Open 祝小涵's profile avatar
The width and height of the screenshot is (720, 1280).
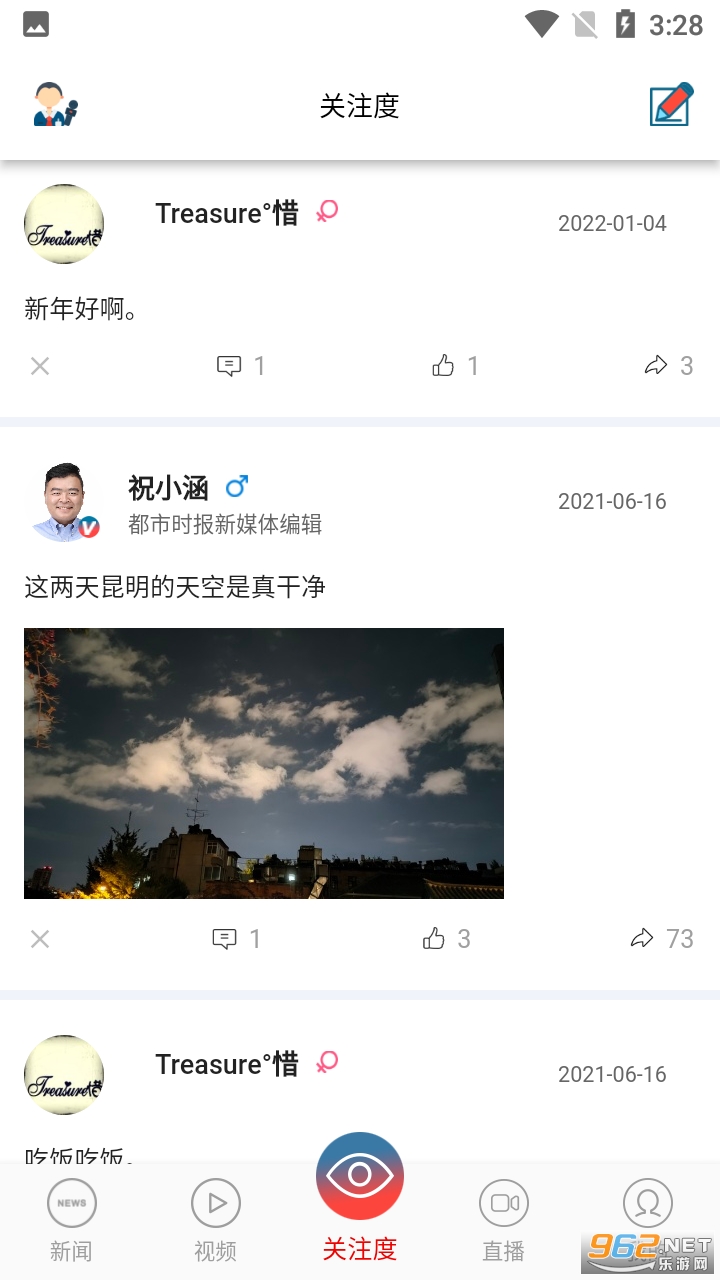point(64,501)
